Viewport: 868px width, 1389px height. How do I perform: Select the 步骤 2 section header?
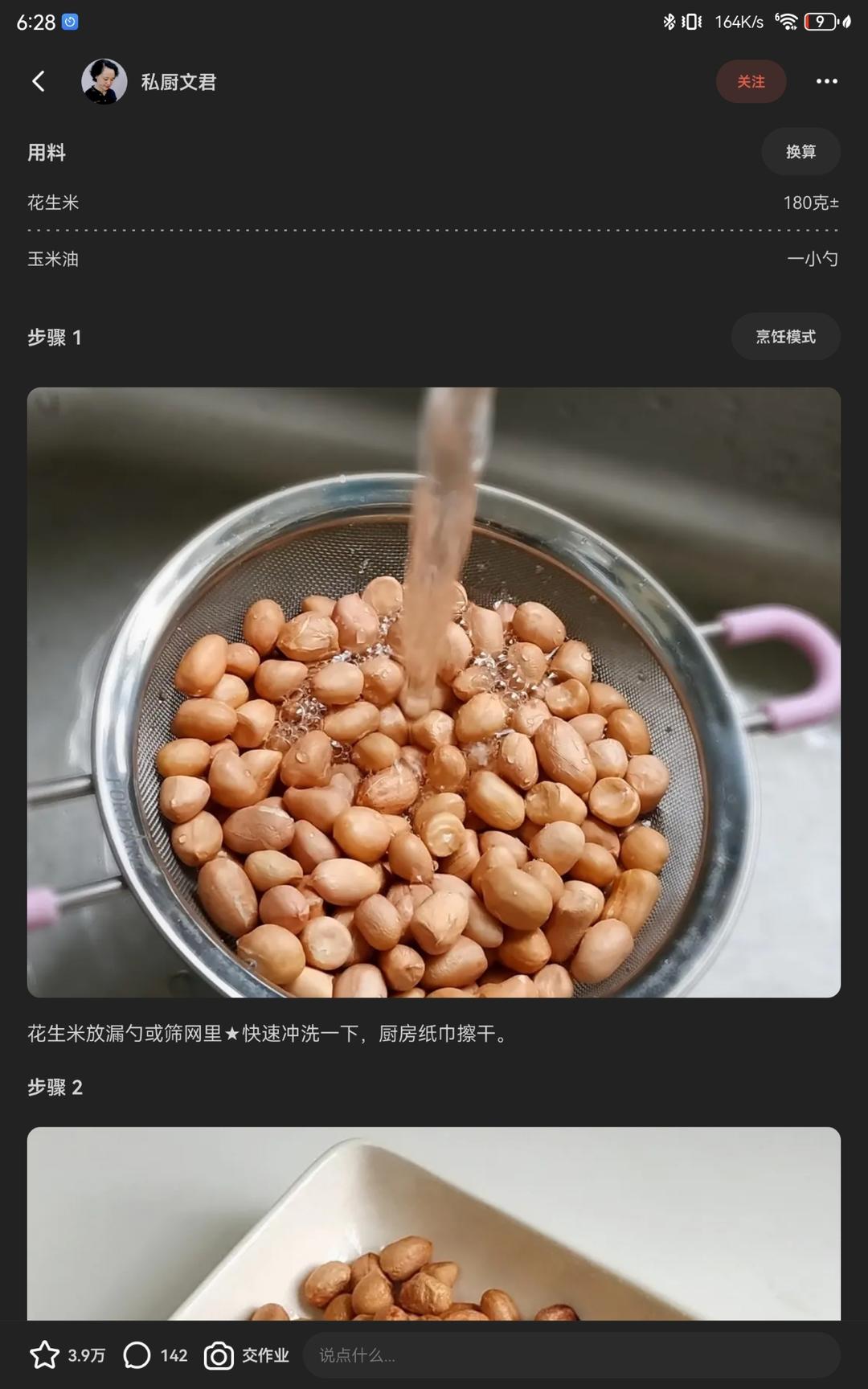[53, 1088]
